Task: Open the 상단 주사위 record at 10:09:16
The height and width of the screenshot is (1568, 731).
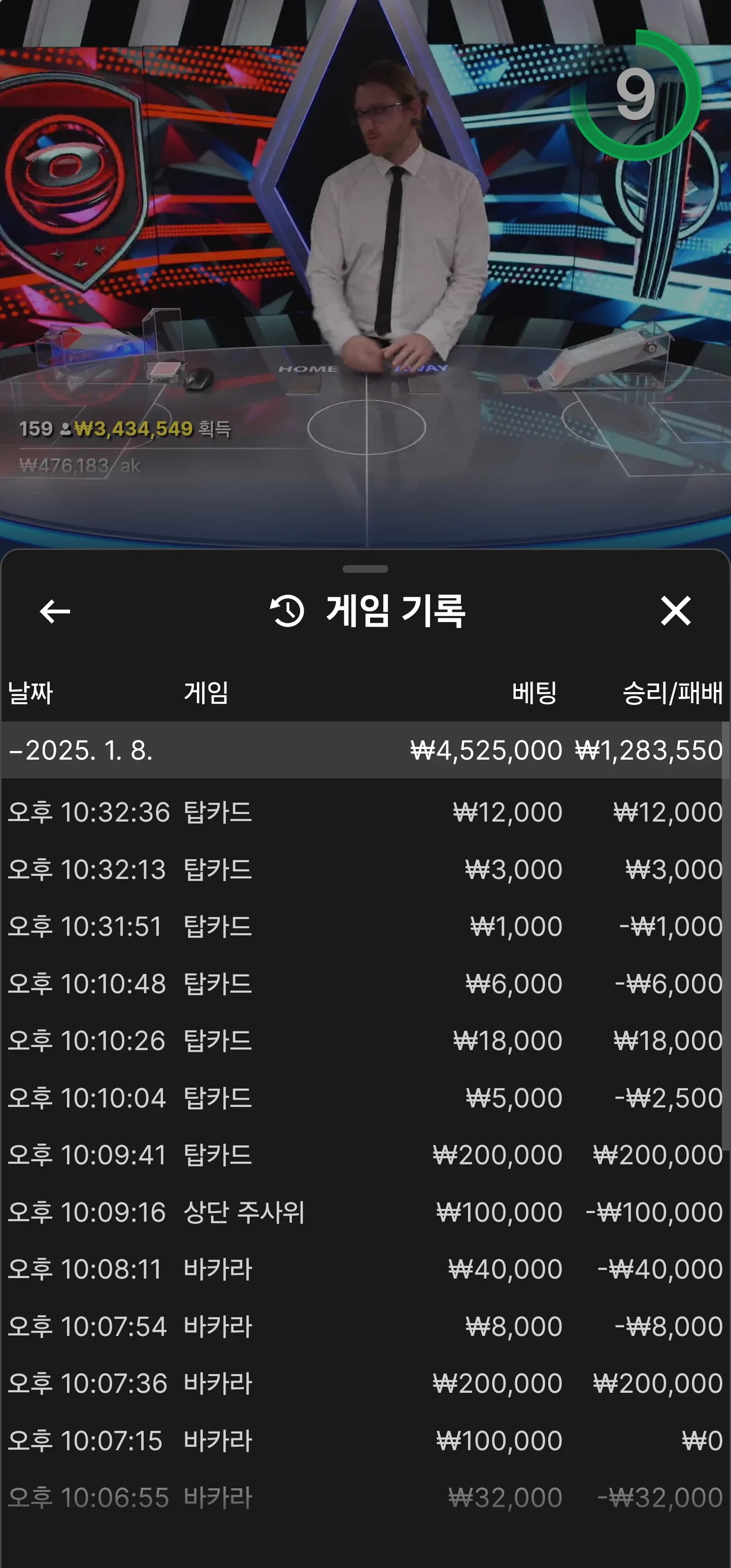Action: tap(365, 1212)
